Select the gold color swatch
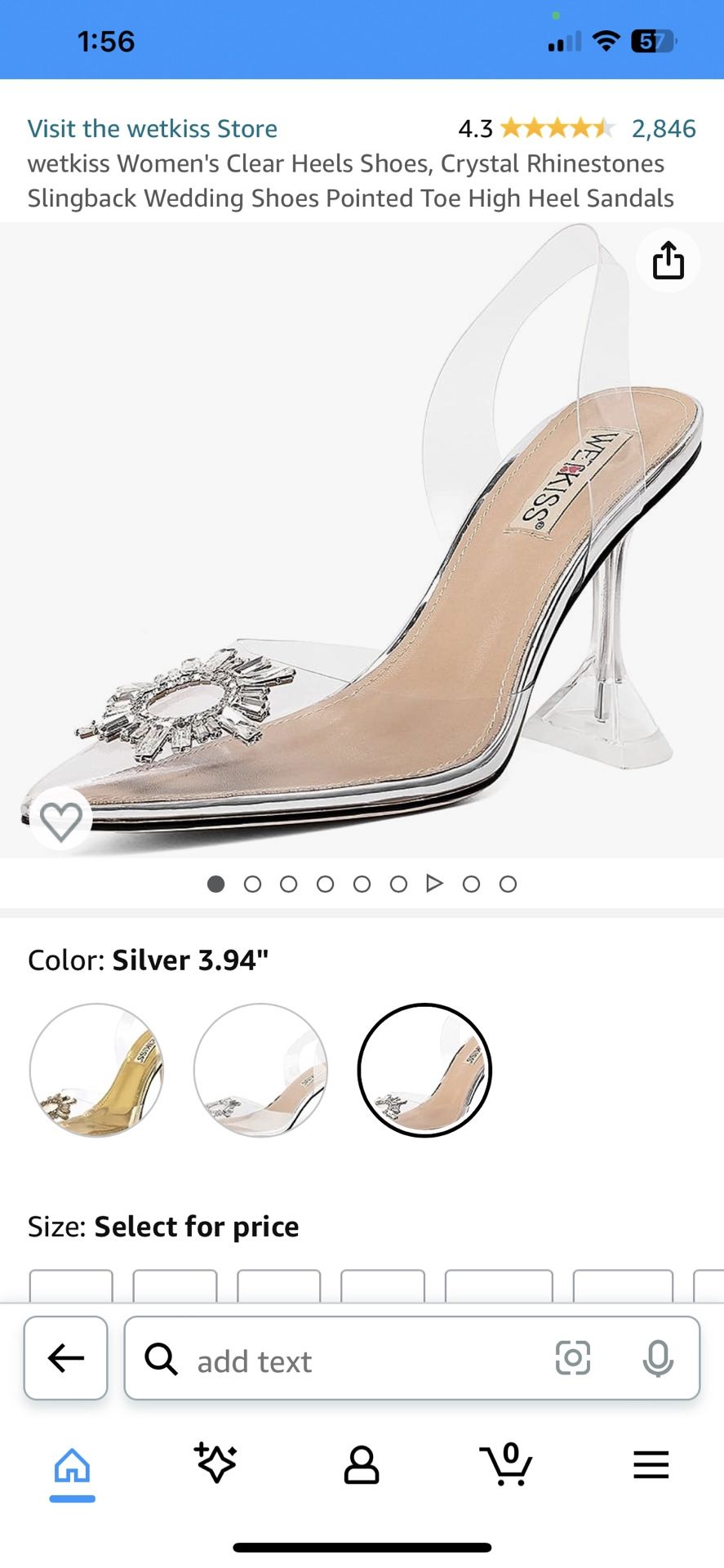Screen dimensions: 724x1568 [96, 1070]
